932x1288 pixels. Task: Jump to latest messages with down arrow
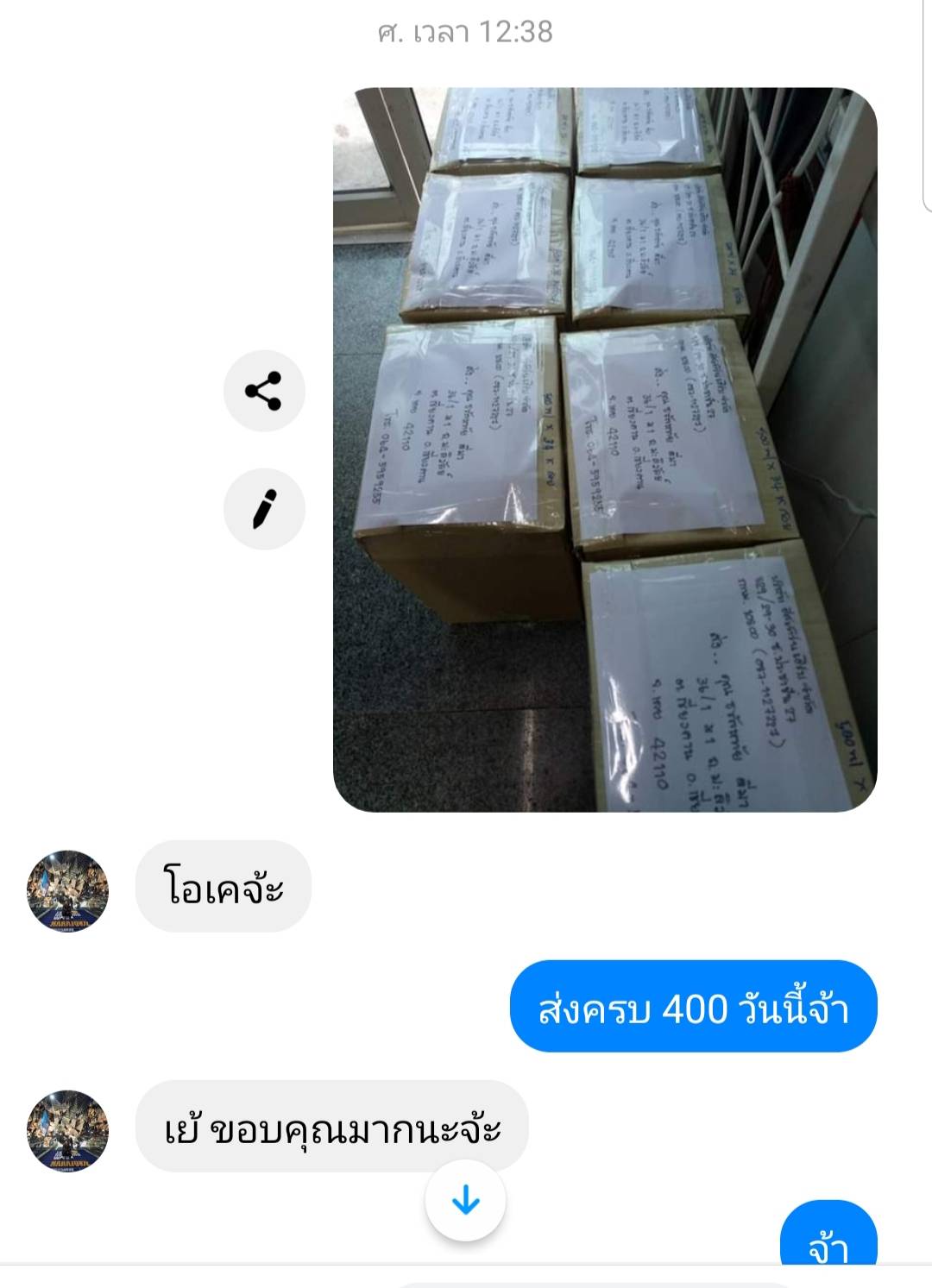coord(465,1200)
